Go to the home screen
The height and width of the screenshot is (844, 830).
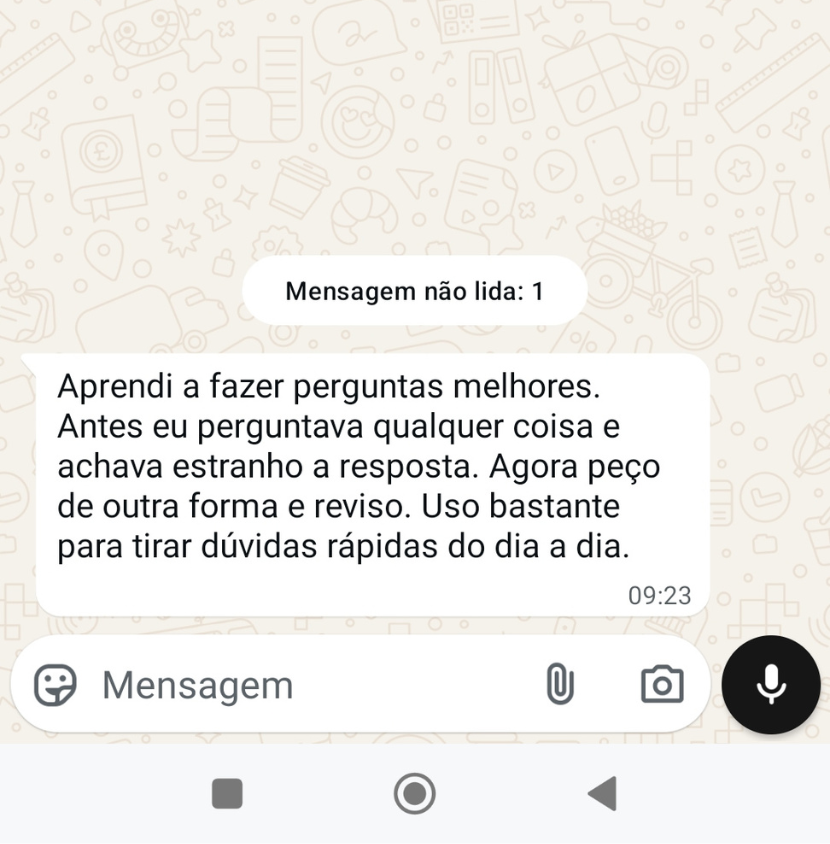[x=414, y=794]
